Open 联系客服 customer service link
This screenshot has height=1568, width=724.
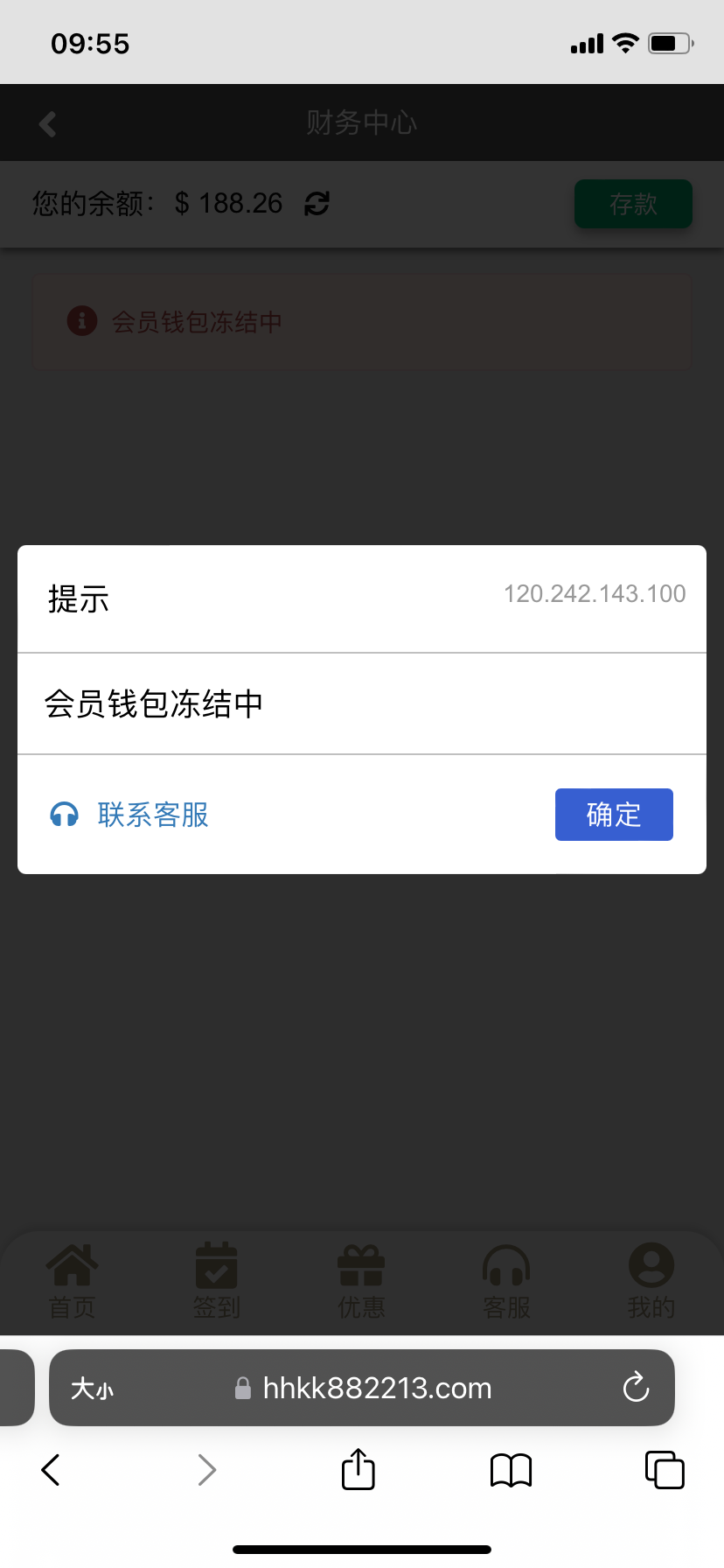point(131,815)
